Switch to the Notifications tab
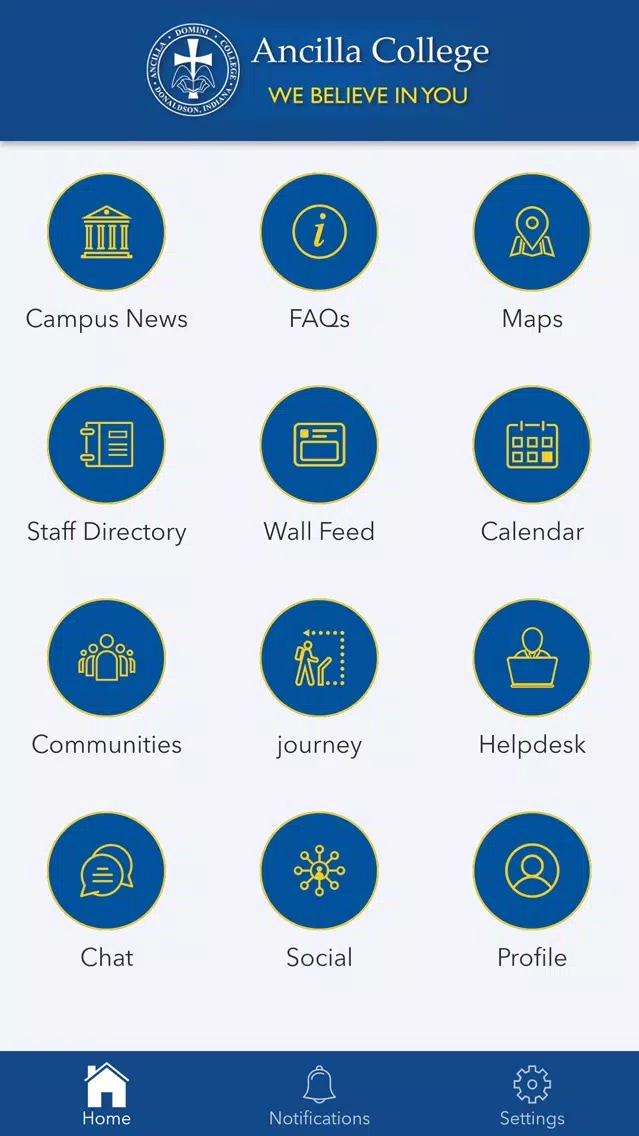This screenshot has width=639, height=1136. tap(320, 1094)
